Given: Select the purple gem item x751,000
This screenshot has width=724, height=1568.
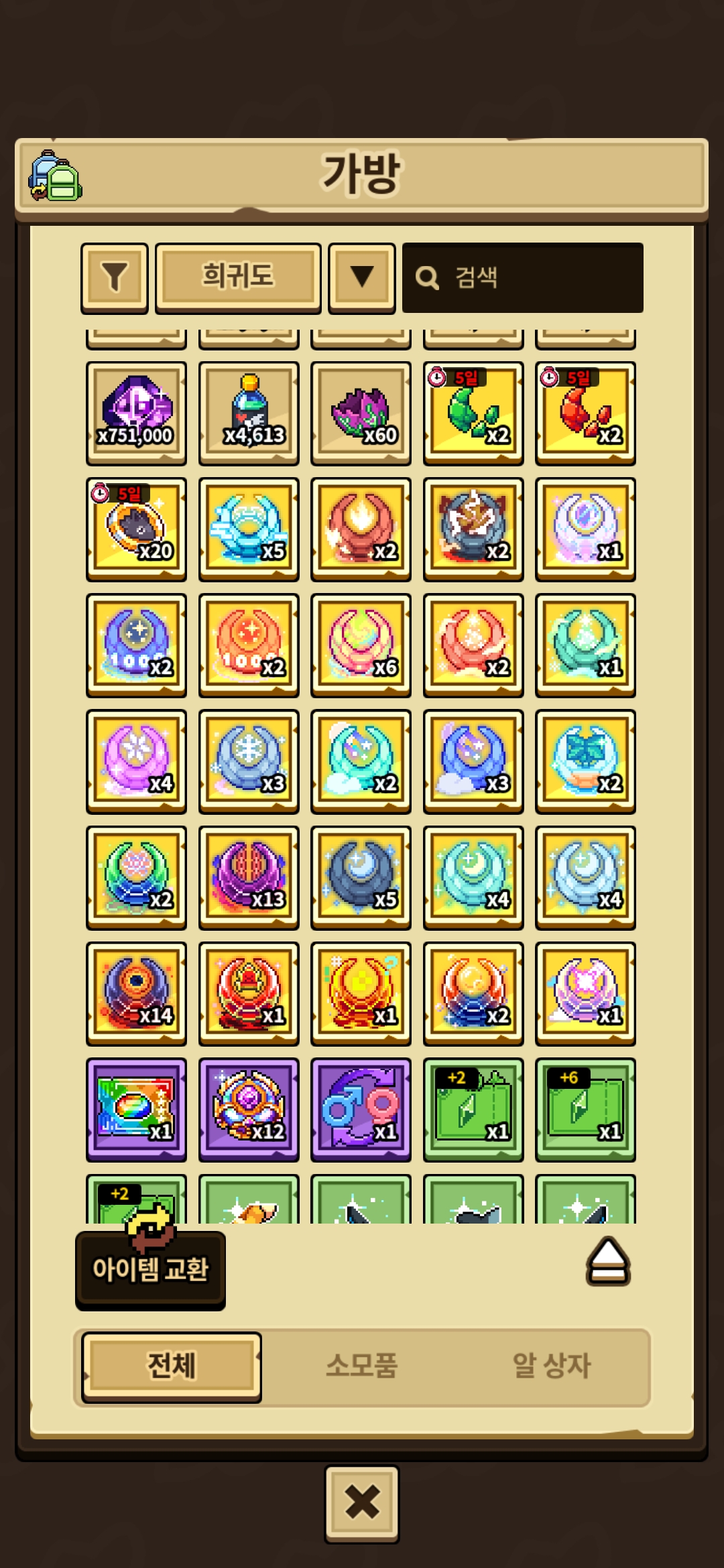Looking at the screenshot, I should [136, 412].
